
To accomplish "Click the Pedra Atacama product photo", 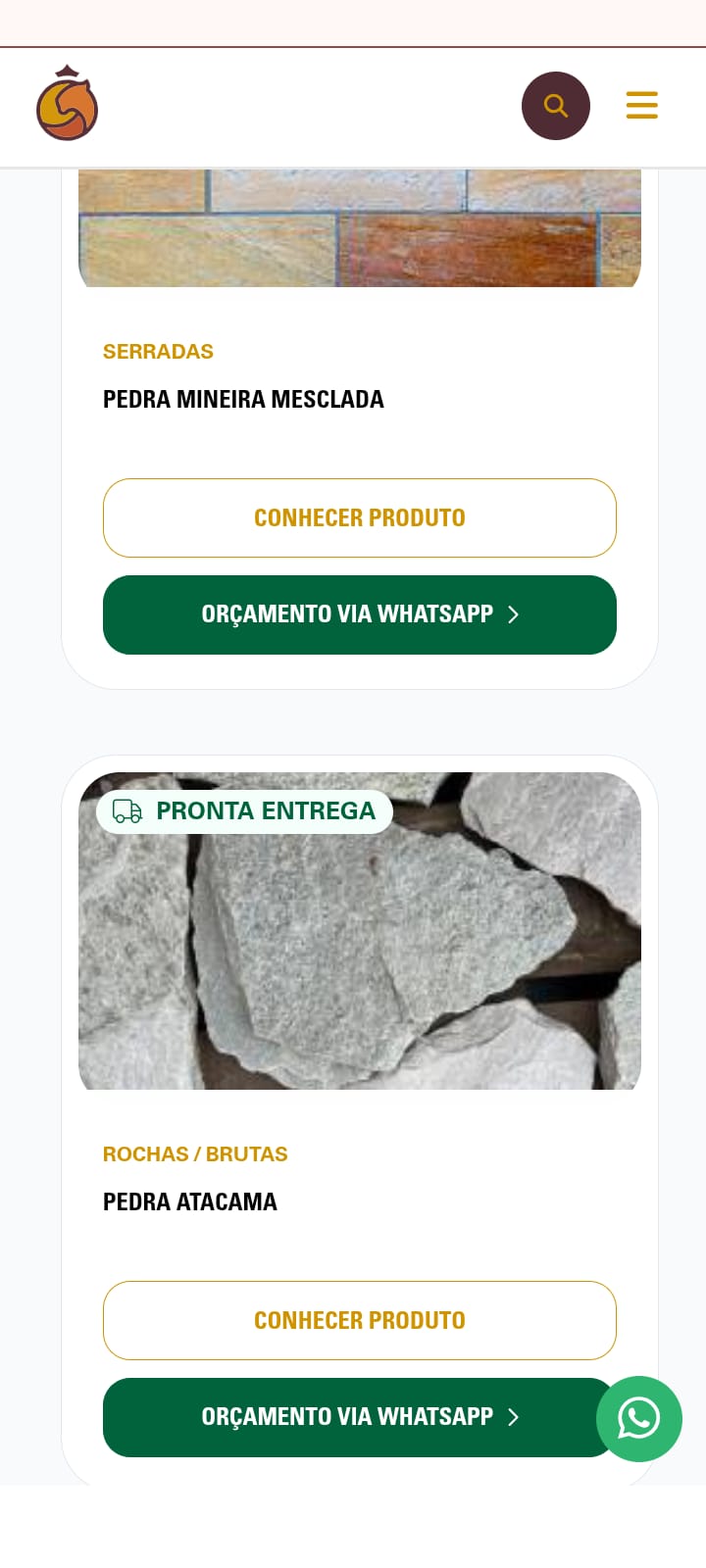I will (x=360, y=931).
